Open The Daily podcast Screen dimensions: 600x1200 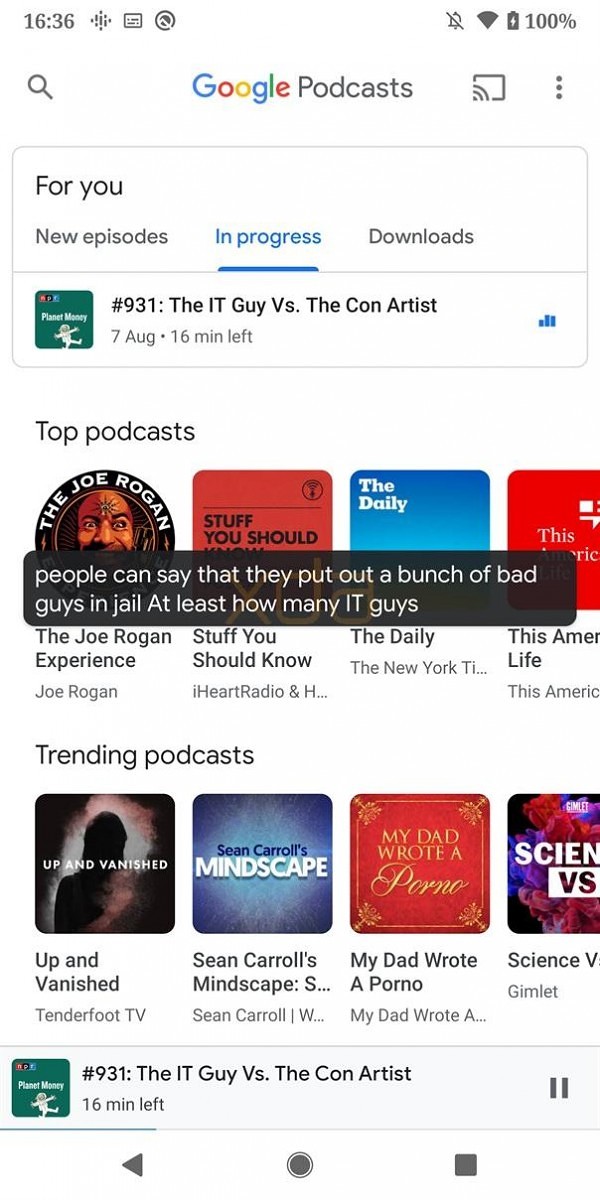(420, 575)
